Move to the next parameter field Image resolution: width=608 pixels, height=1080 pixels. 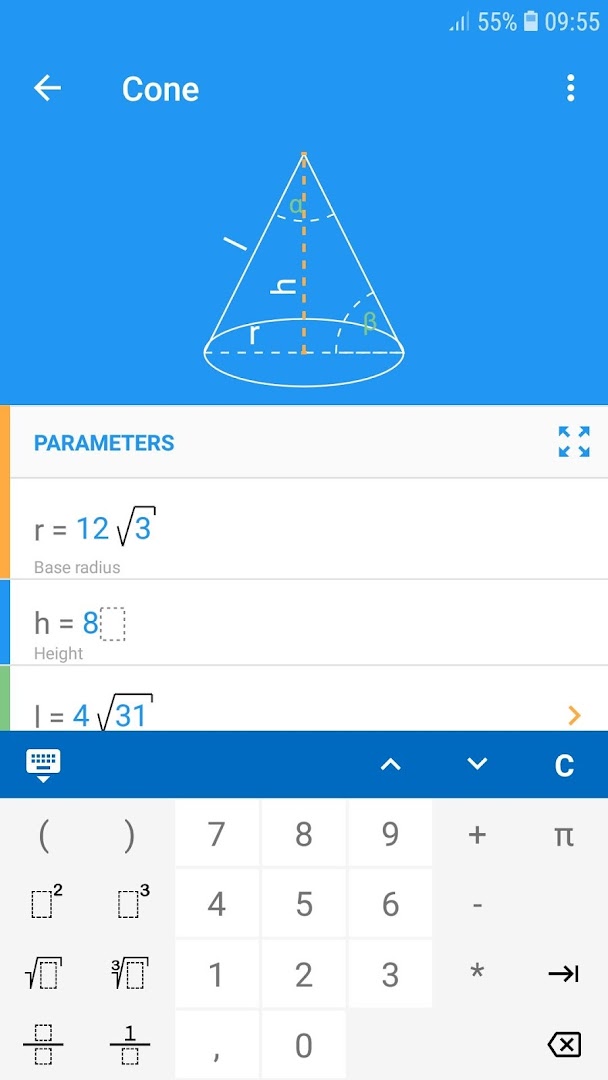point(477,764)
